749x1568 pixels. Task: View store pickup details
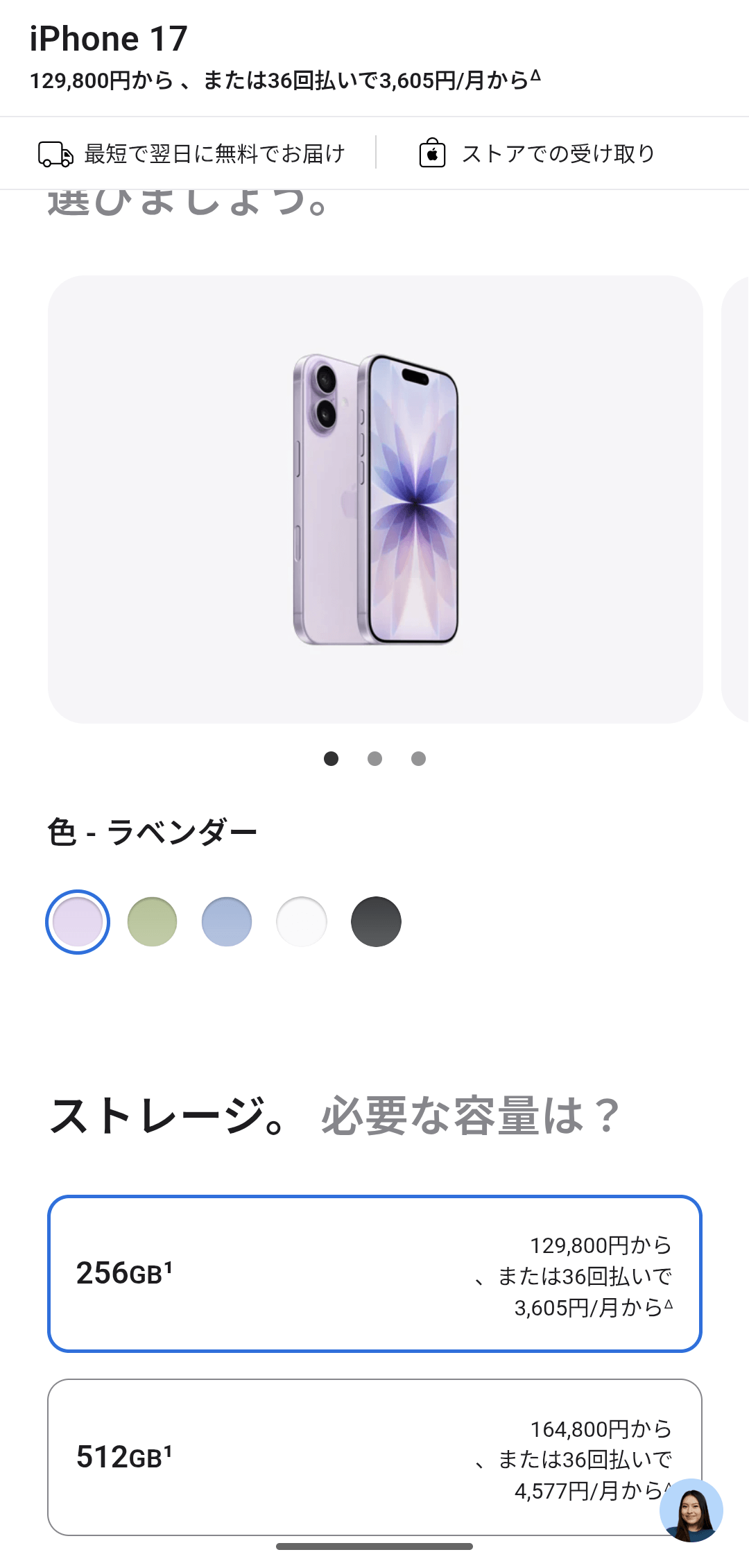click(x=537, y=153)
